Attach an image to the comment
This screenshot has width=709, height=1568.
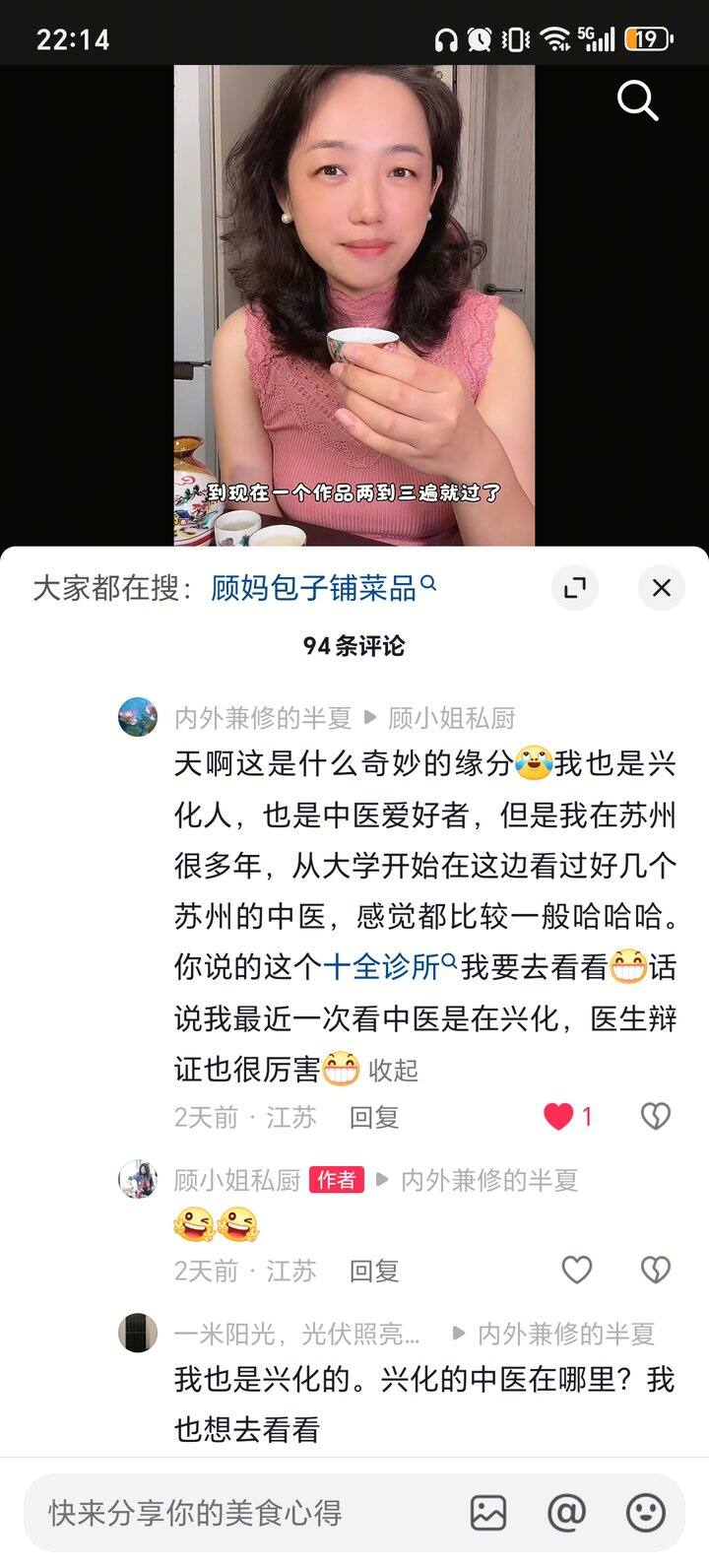(488, 1513)
